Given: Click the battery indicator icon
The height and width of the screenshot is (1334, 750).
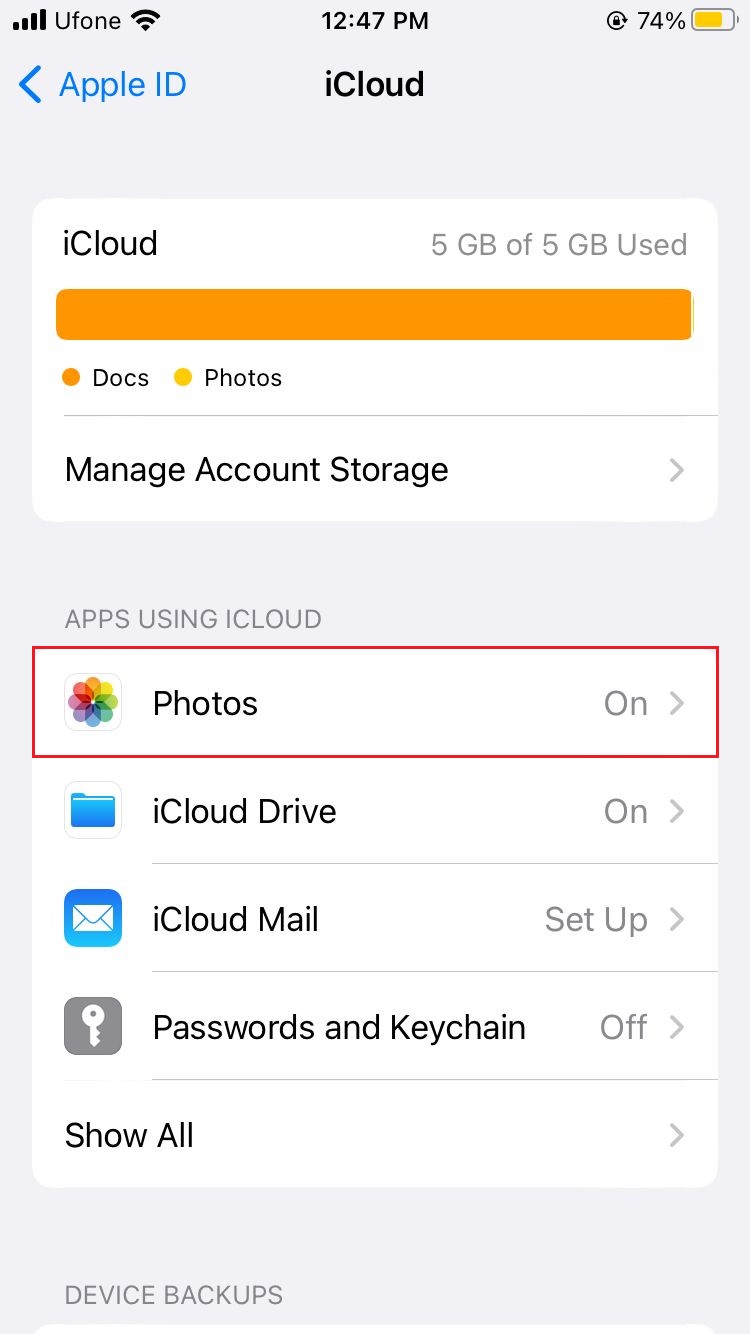Looking at the screenshot, I should [x=712, y=18].
